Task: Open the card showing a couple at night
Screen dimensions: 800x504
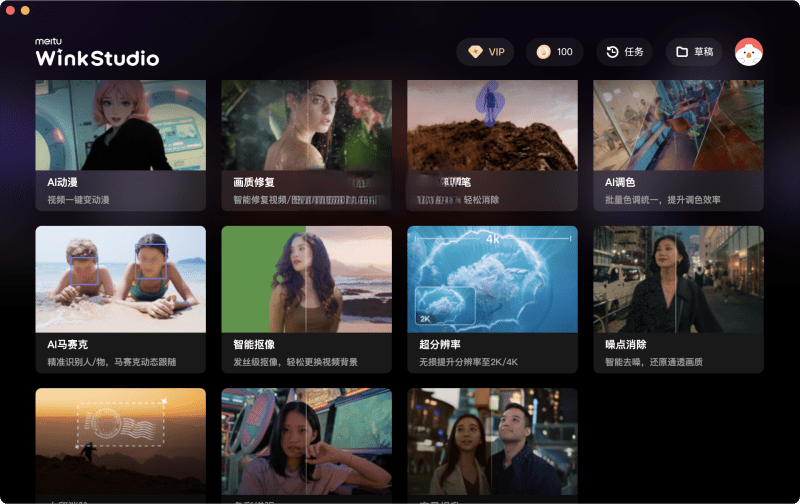Action: (492, 445)
